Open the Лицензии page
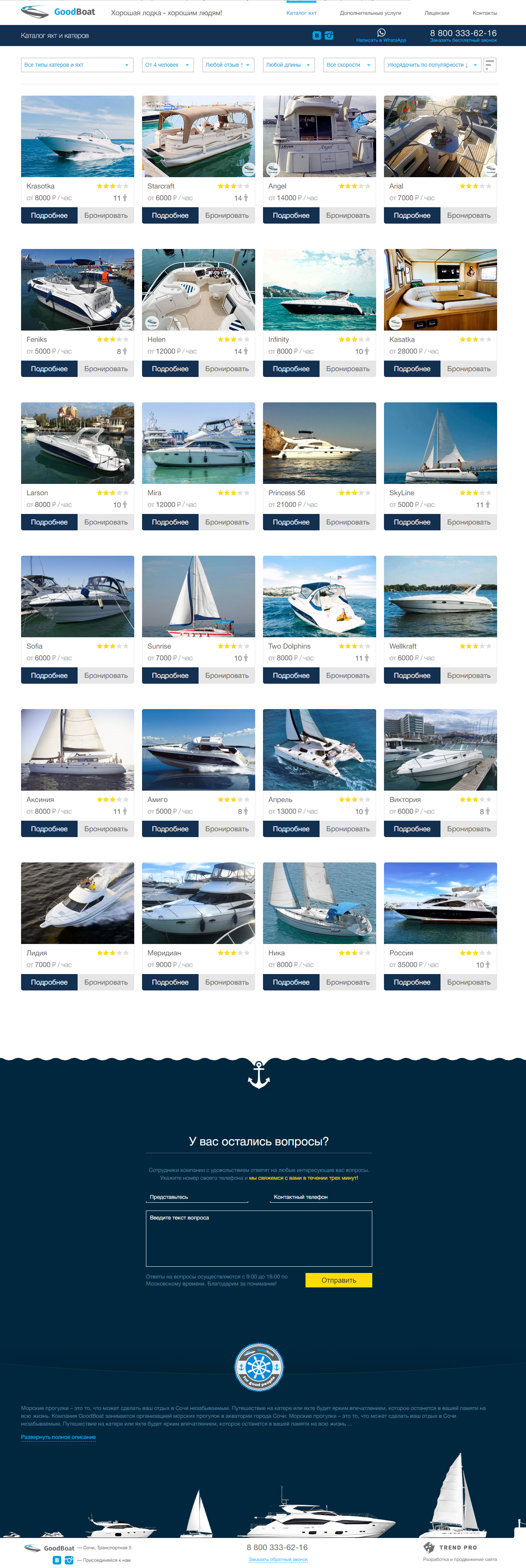Viewport: 526px width, 1568px height. (x=437, y=13)
